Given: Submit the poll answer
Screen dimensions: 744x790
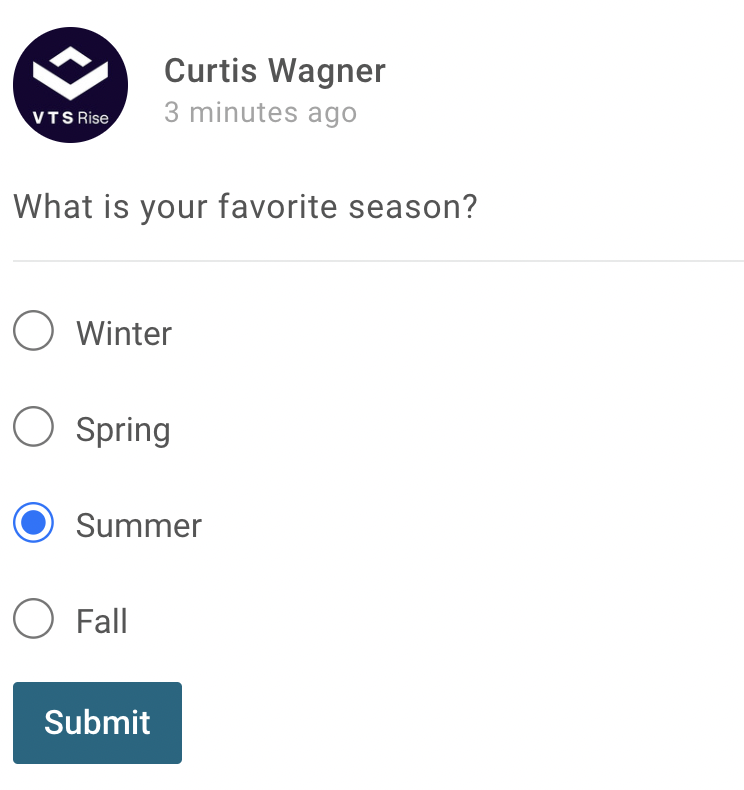Looking at the screenshot, I should 97,723.
